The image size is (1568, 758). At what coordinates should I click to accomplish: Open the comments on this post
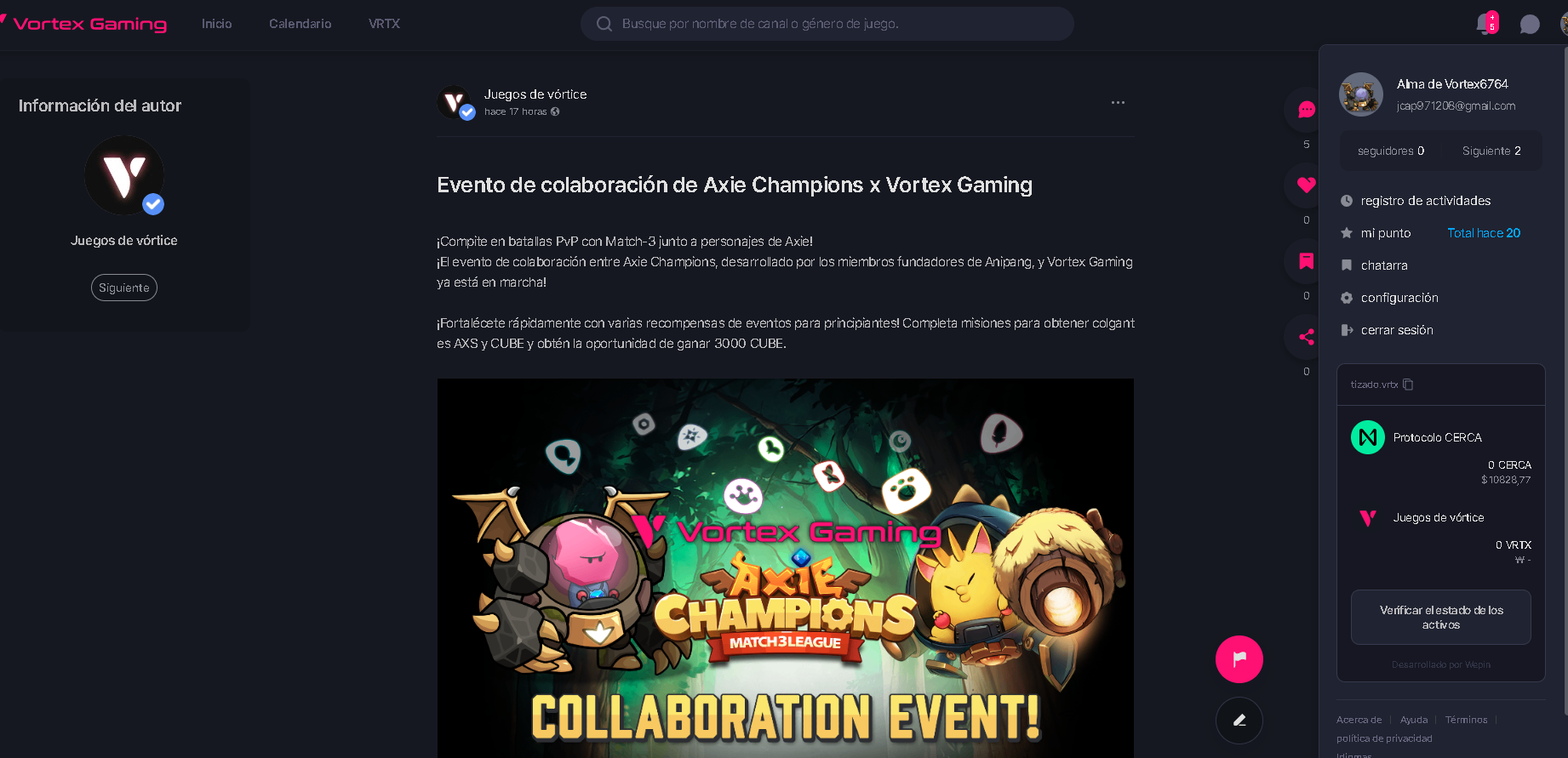(x=1306, y=110)
